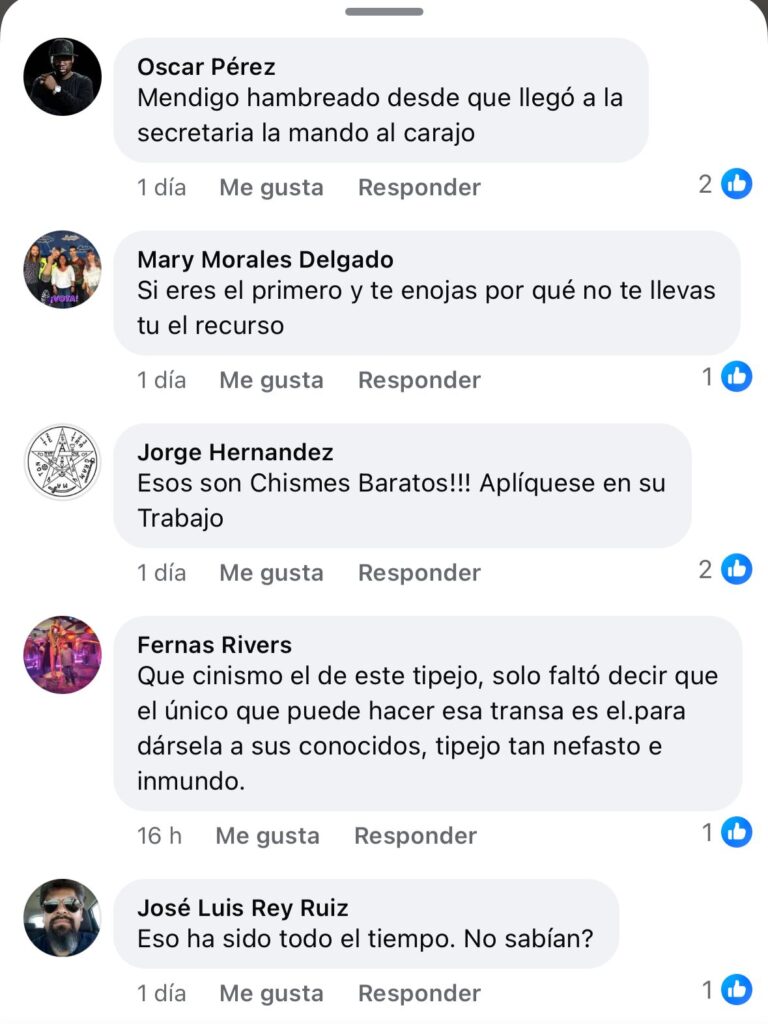Reply to Oscar Pérez's comment
Viewport: 768px width, 1024px height.
point(419,187)
